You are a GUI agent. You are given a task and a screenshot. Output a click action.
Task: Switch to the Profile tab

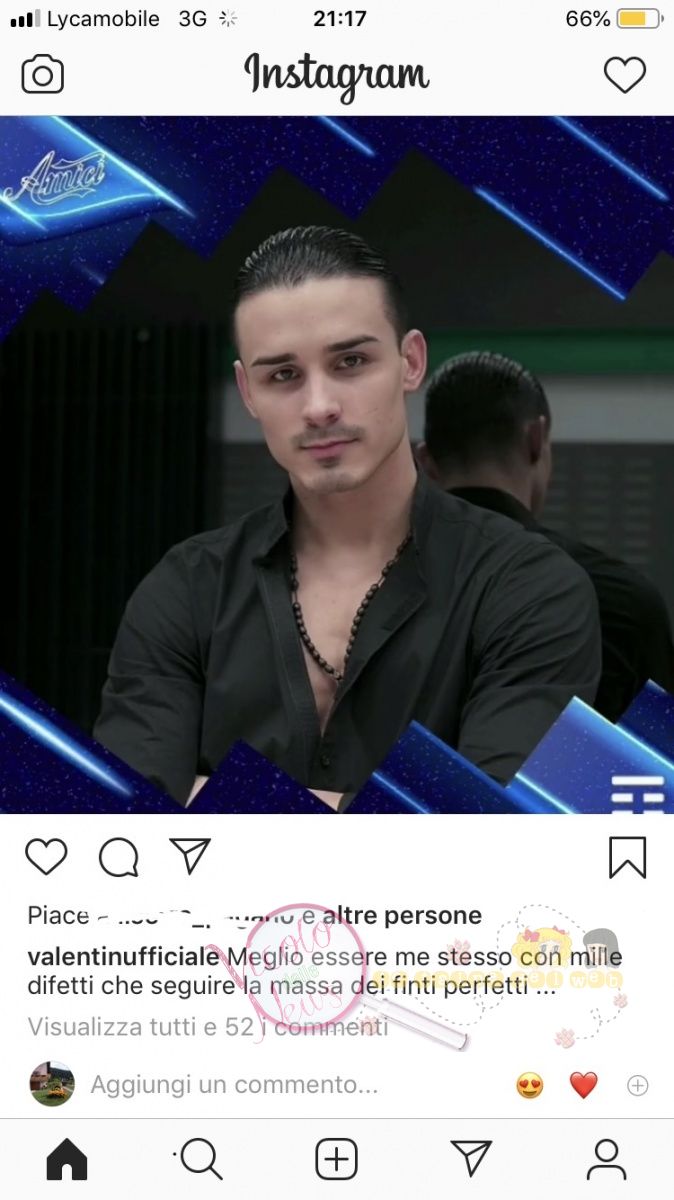606,1160
